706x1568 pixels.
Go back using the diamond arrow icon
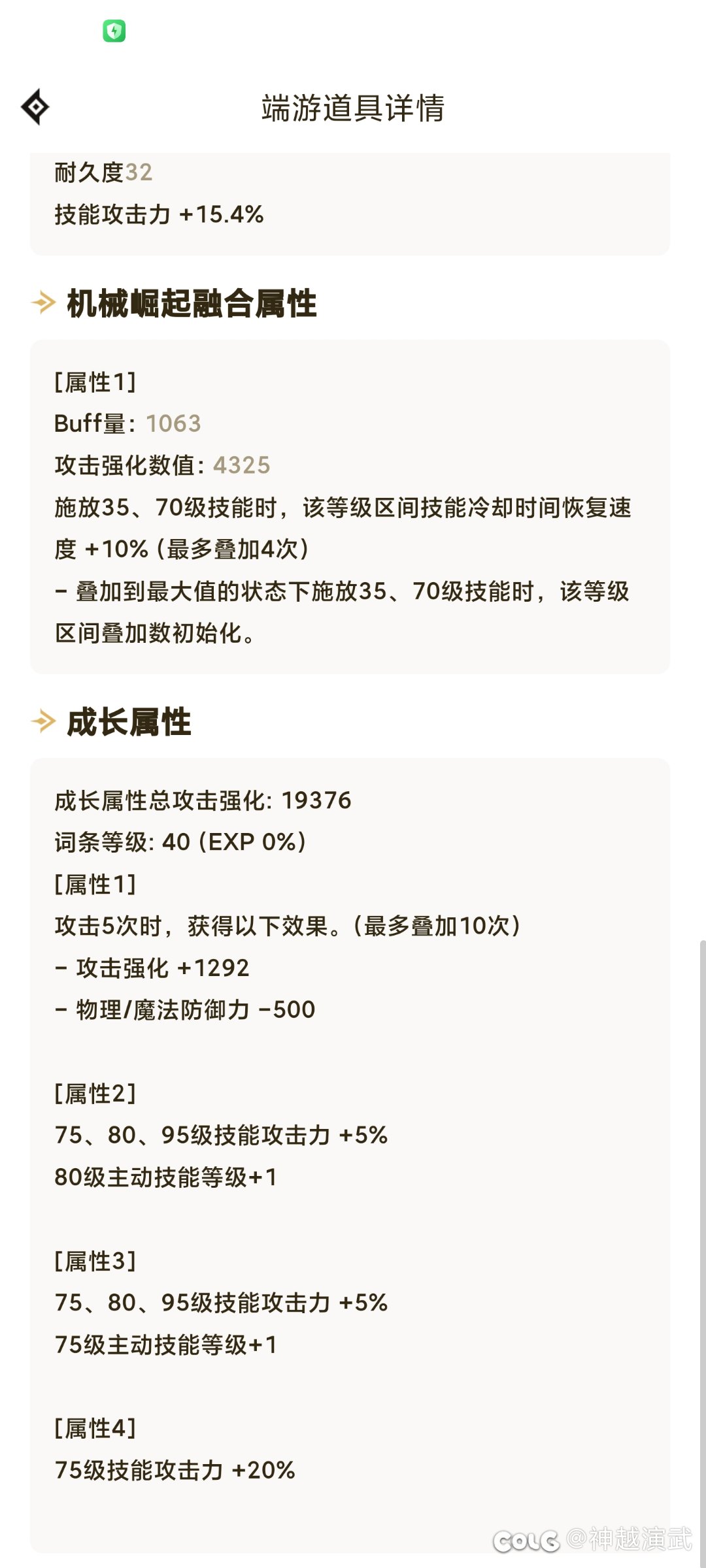(35, 106)
